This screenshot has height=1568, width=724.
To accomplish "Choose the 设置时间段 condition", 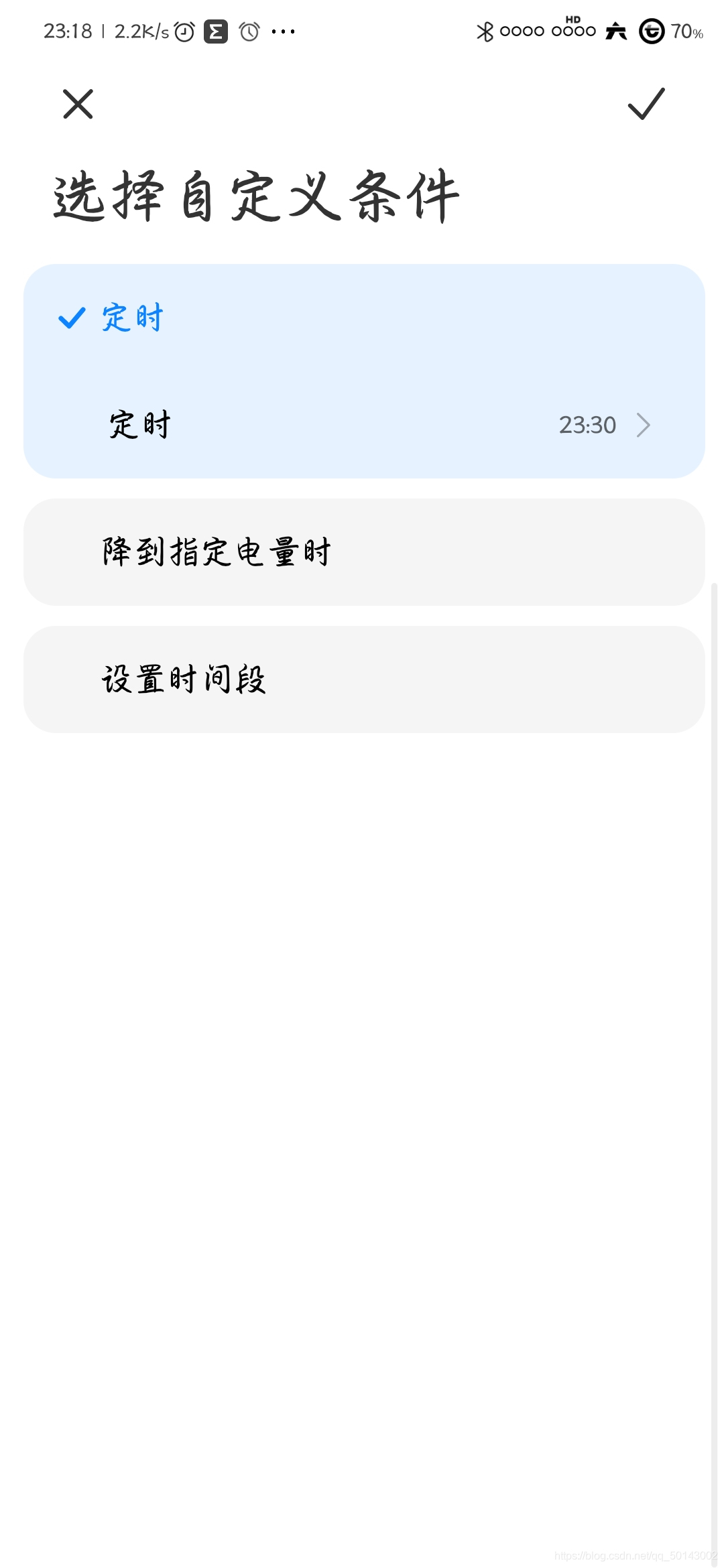I will coord(364,679).
